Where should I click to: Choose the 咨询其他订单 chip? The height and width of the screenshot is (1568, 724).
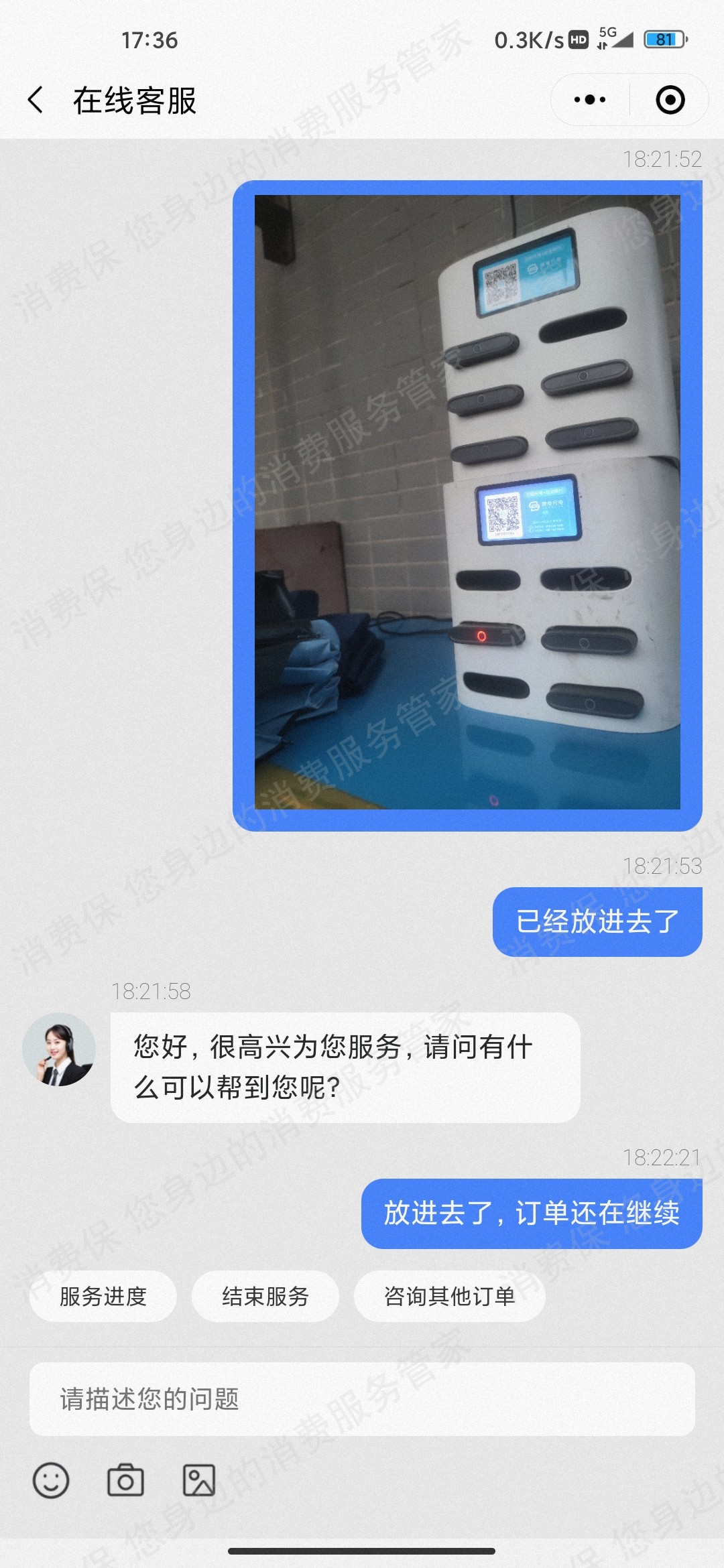pyautogui.click(x=449, y=1297)
